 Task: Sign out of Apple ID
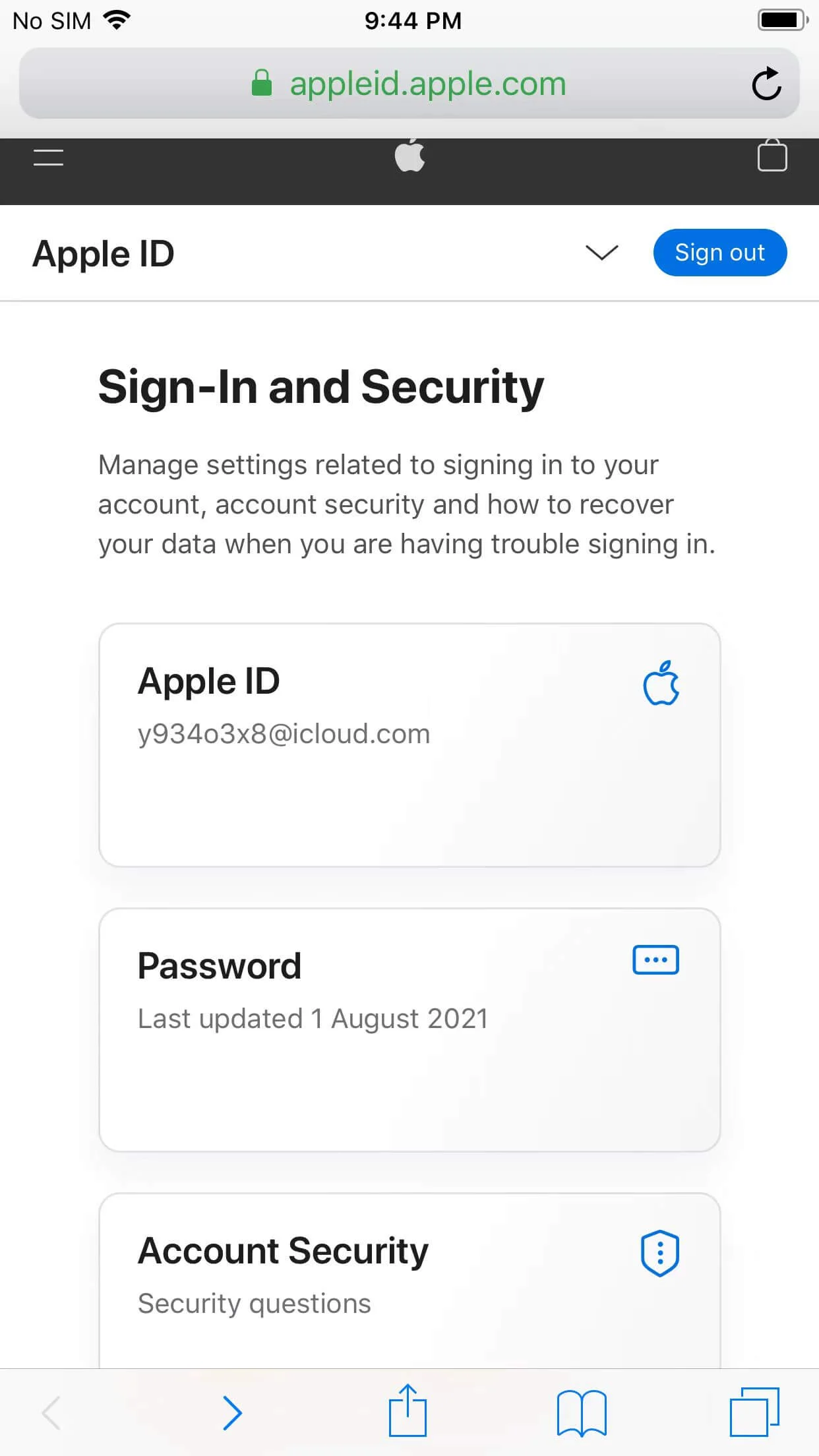(x=719, y=253)
